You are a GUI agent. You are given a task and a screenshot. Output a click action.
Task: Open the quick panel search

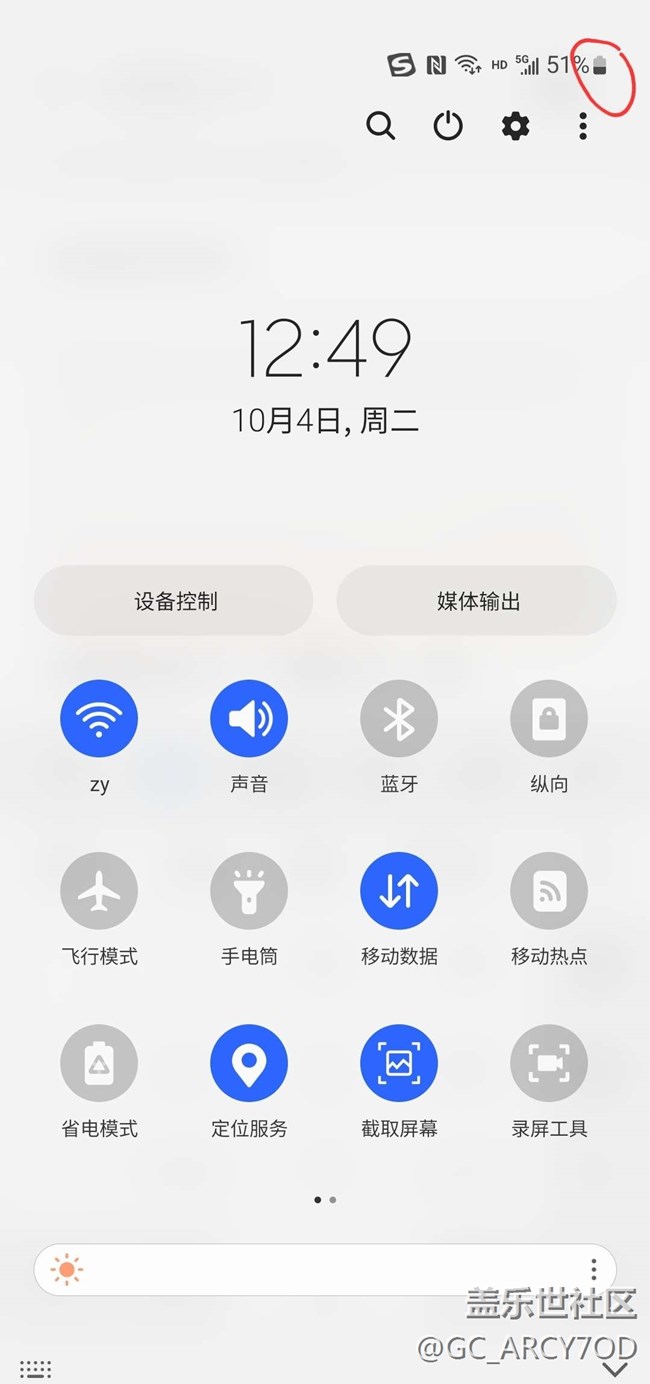point(380,126)
